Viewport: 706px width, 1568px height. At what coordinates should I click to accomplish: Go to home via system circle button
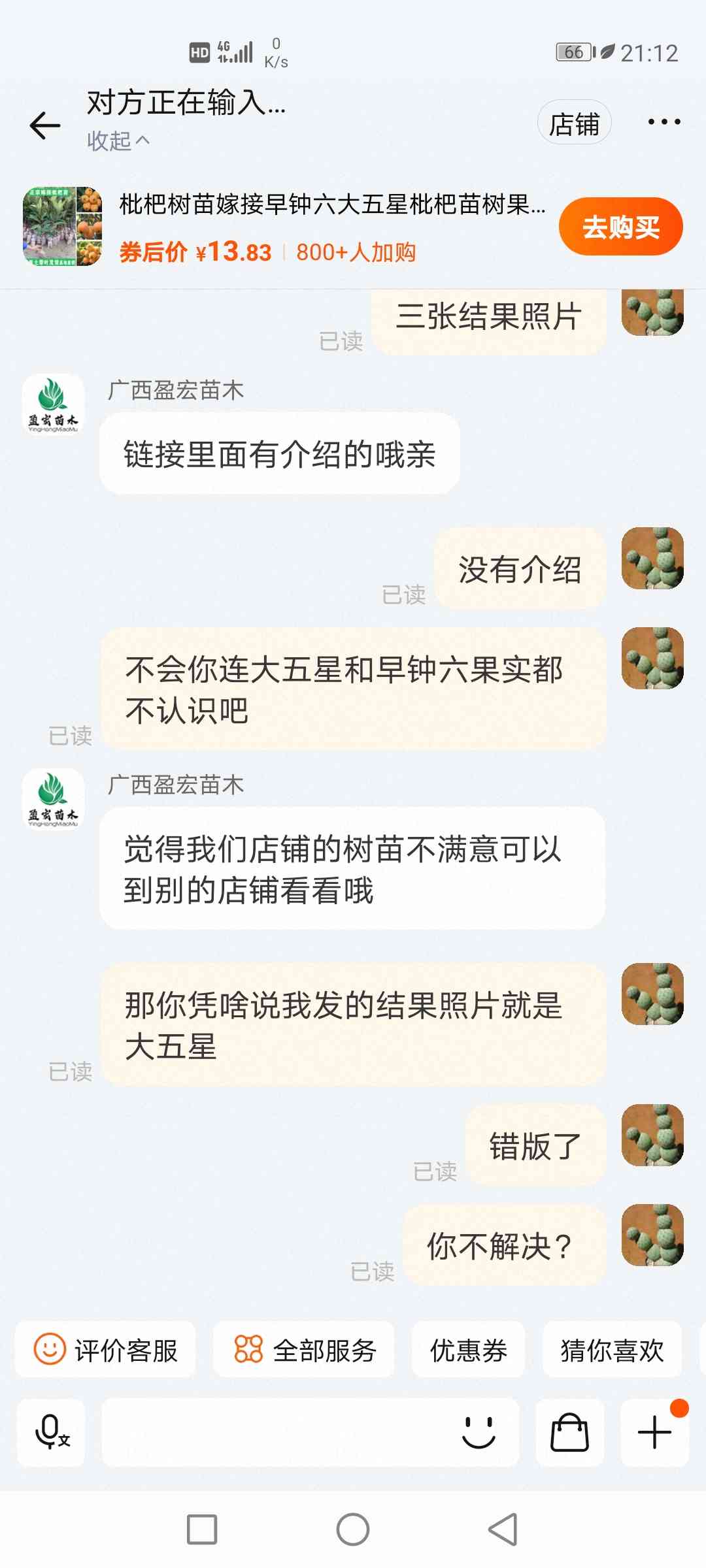[353, 1529]
